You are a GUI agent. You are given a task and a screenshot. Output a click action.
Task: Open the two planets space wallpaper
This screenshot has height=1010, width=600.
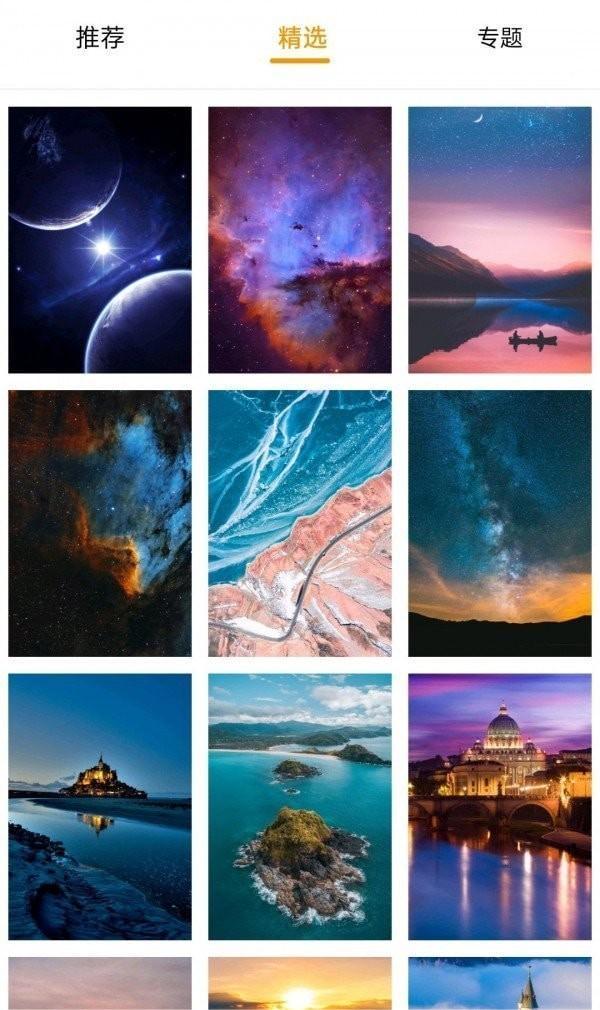(x=100, y=240)
